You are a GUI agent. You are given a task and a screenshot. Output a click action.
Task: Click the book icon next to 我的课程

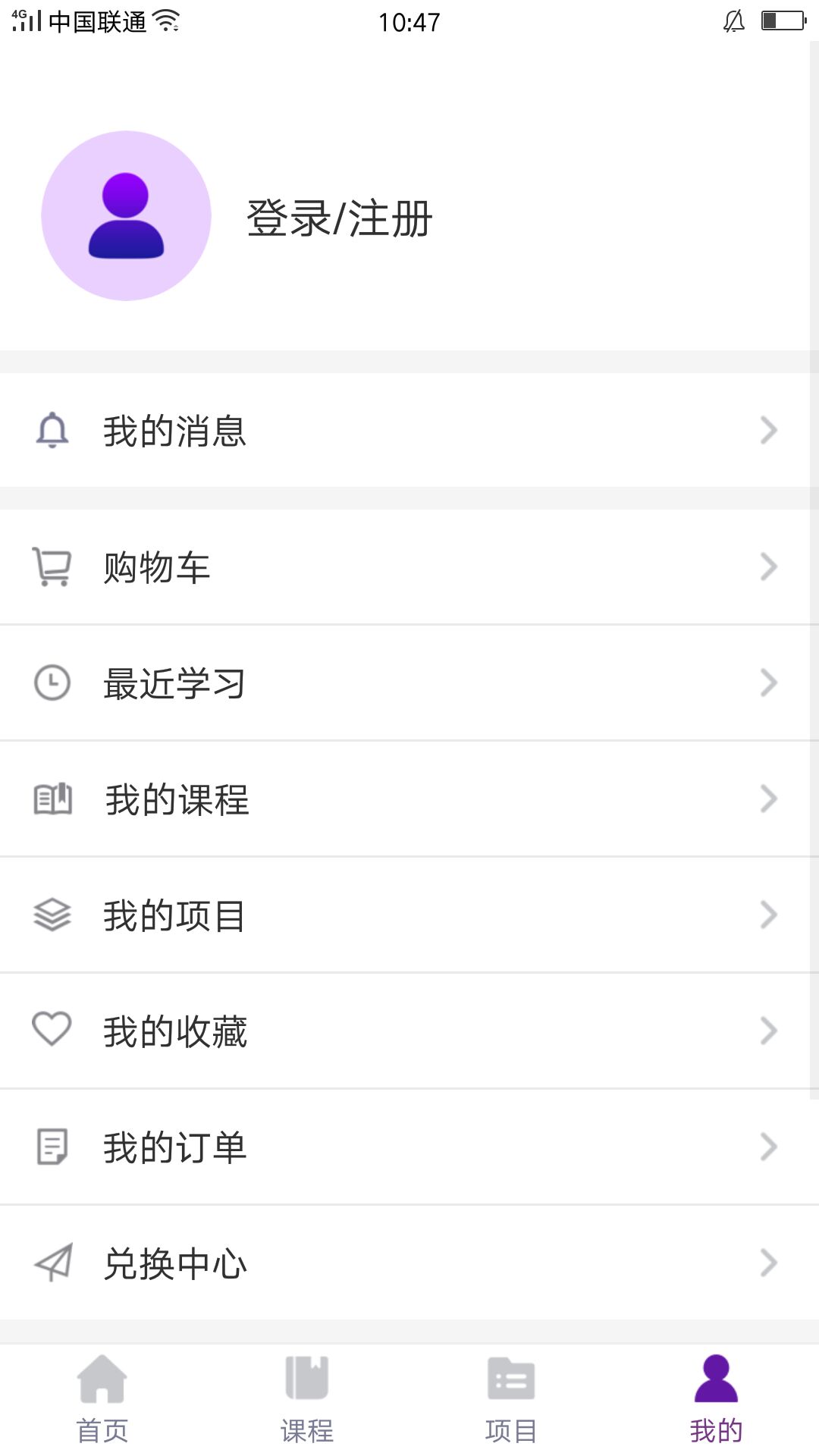coord(52,799)
